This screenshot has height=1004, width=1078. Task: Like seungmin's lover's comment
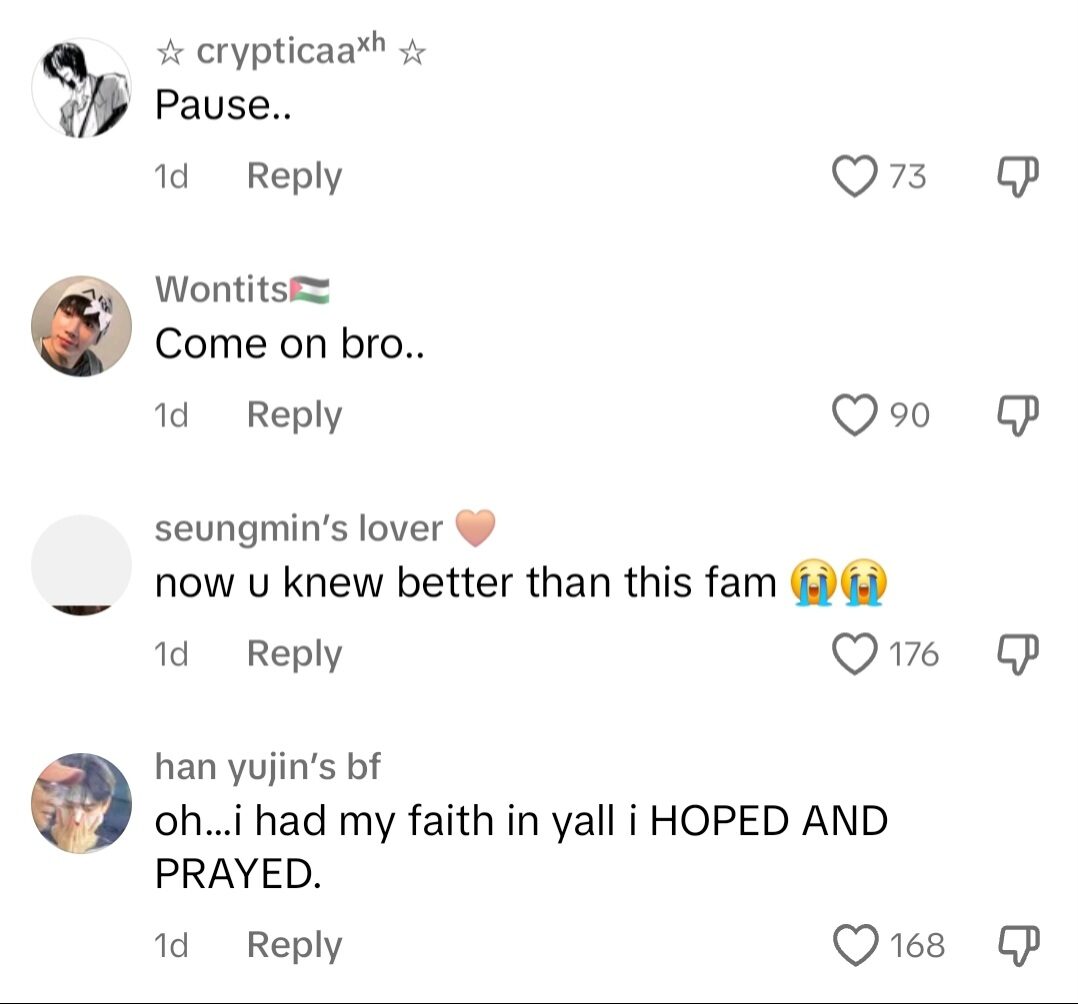pyautogui.click(x=853, y=655)
